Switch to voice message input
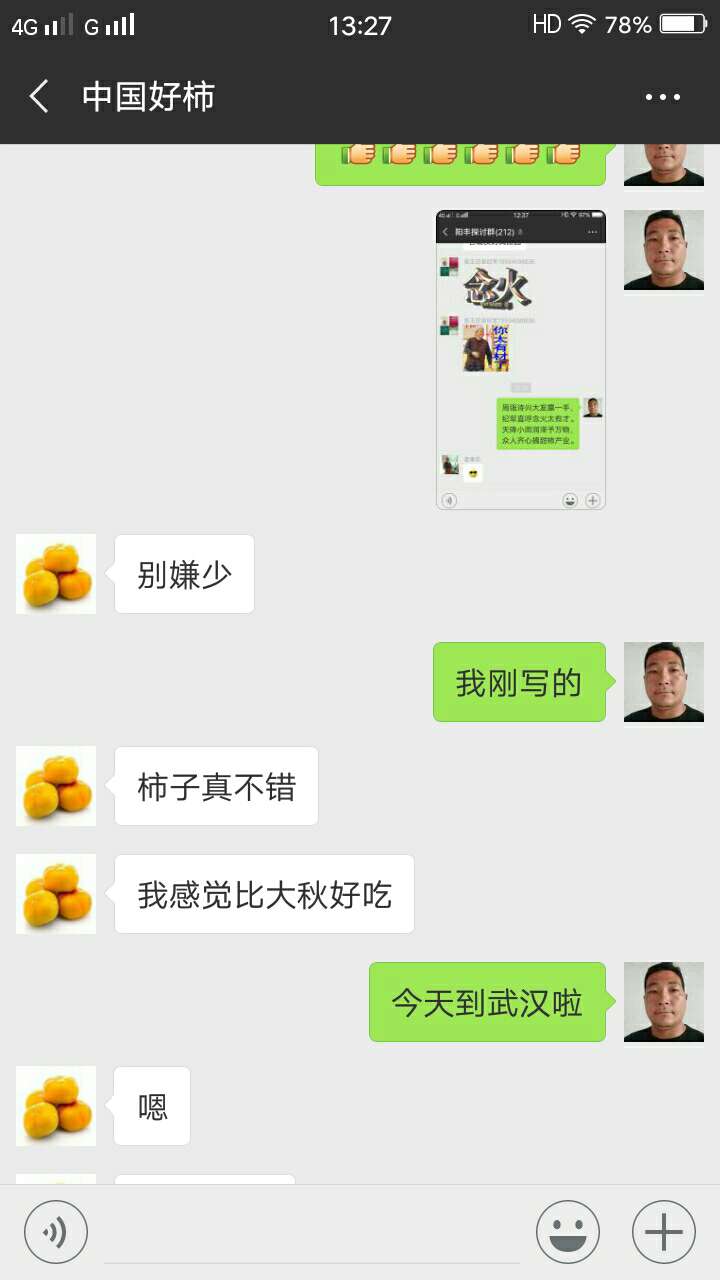The width and height of the screenshot is (720, 1280). point(56,1232)
